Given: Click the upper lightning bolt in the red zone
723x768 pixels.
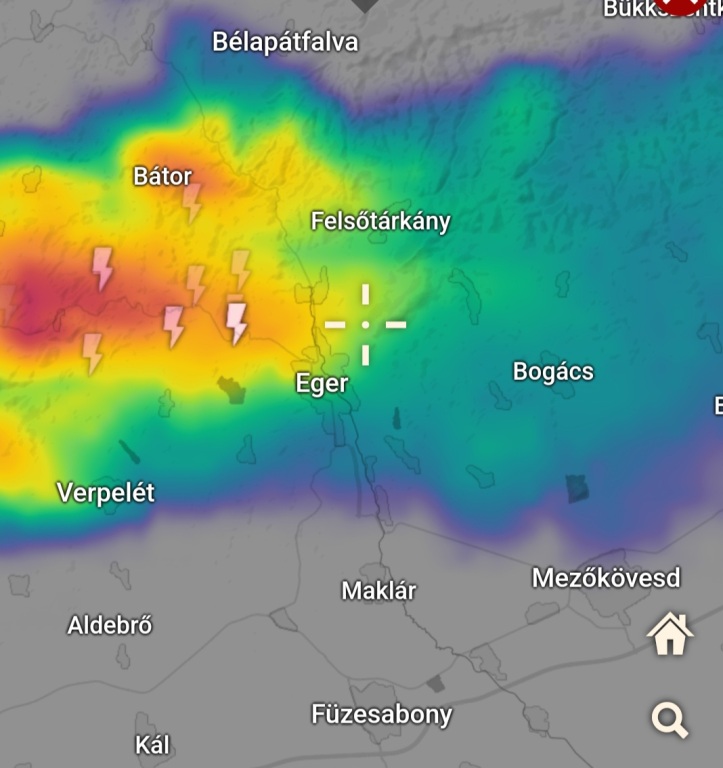Looking at the screenshot, I should tap(103, 268).
